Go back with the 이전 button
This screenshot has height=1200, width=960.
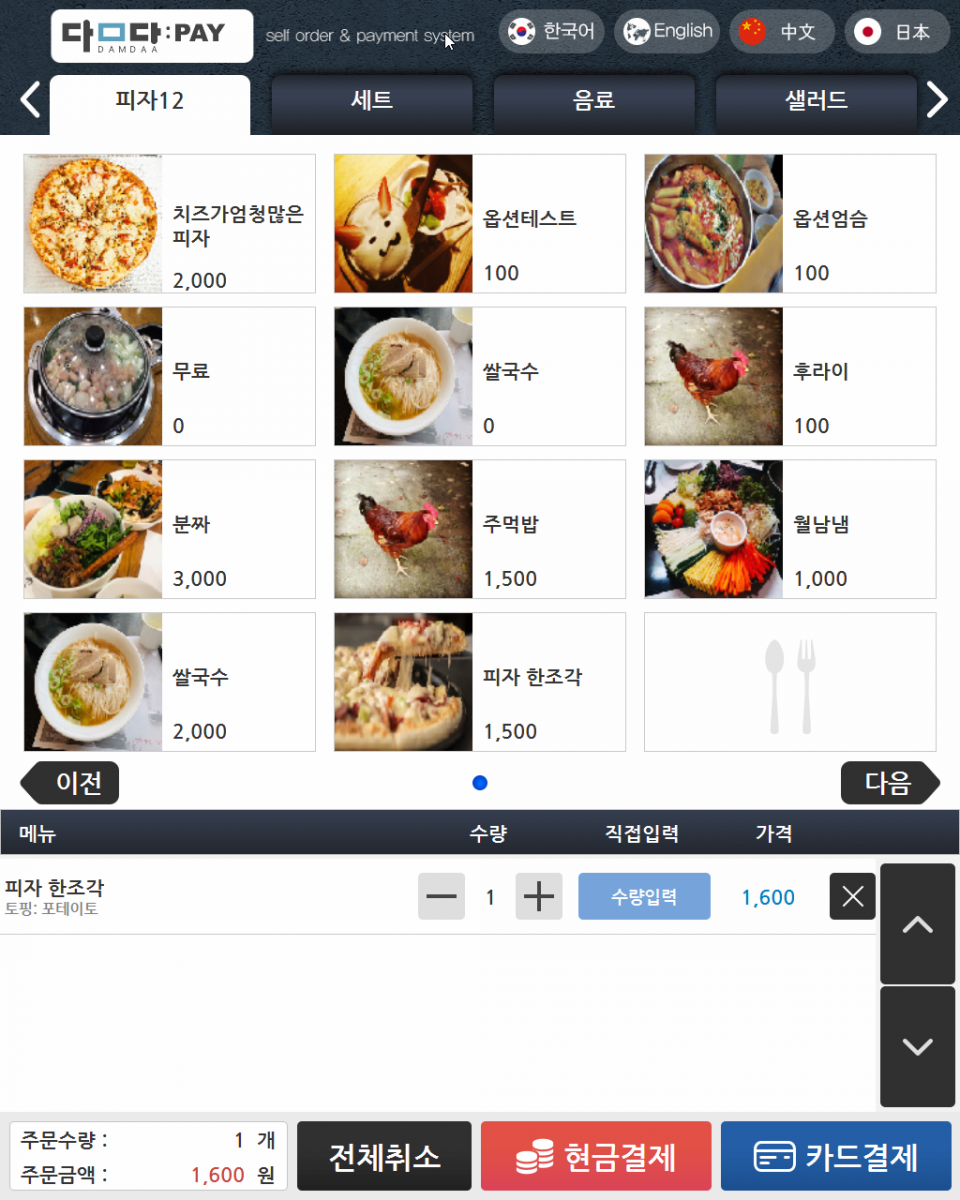(71, 783)
